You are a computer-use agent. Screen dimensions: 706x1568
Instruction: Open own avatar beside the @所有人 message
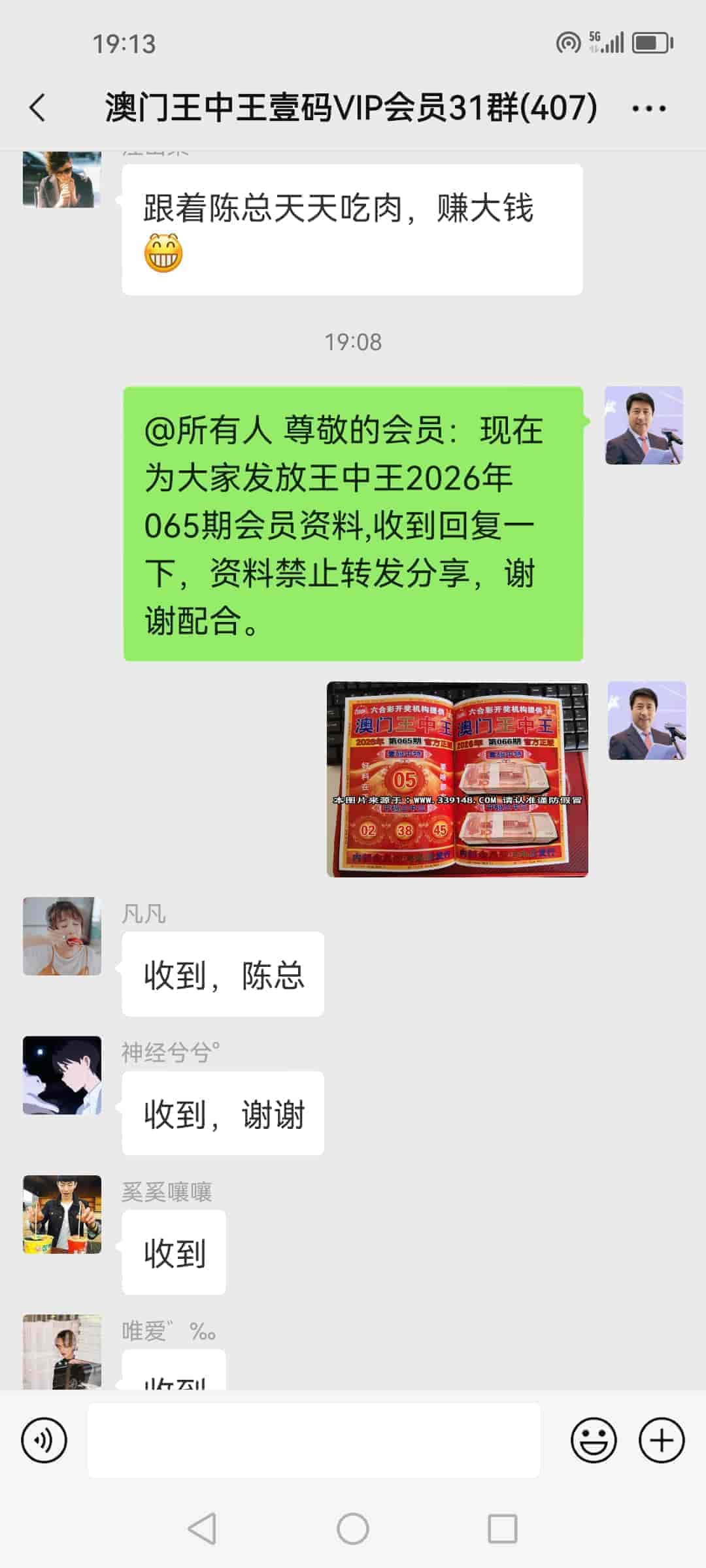click(x=644, y=425)
